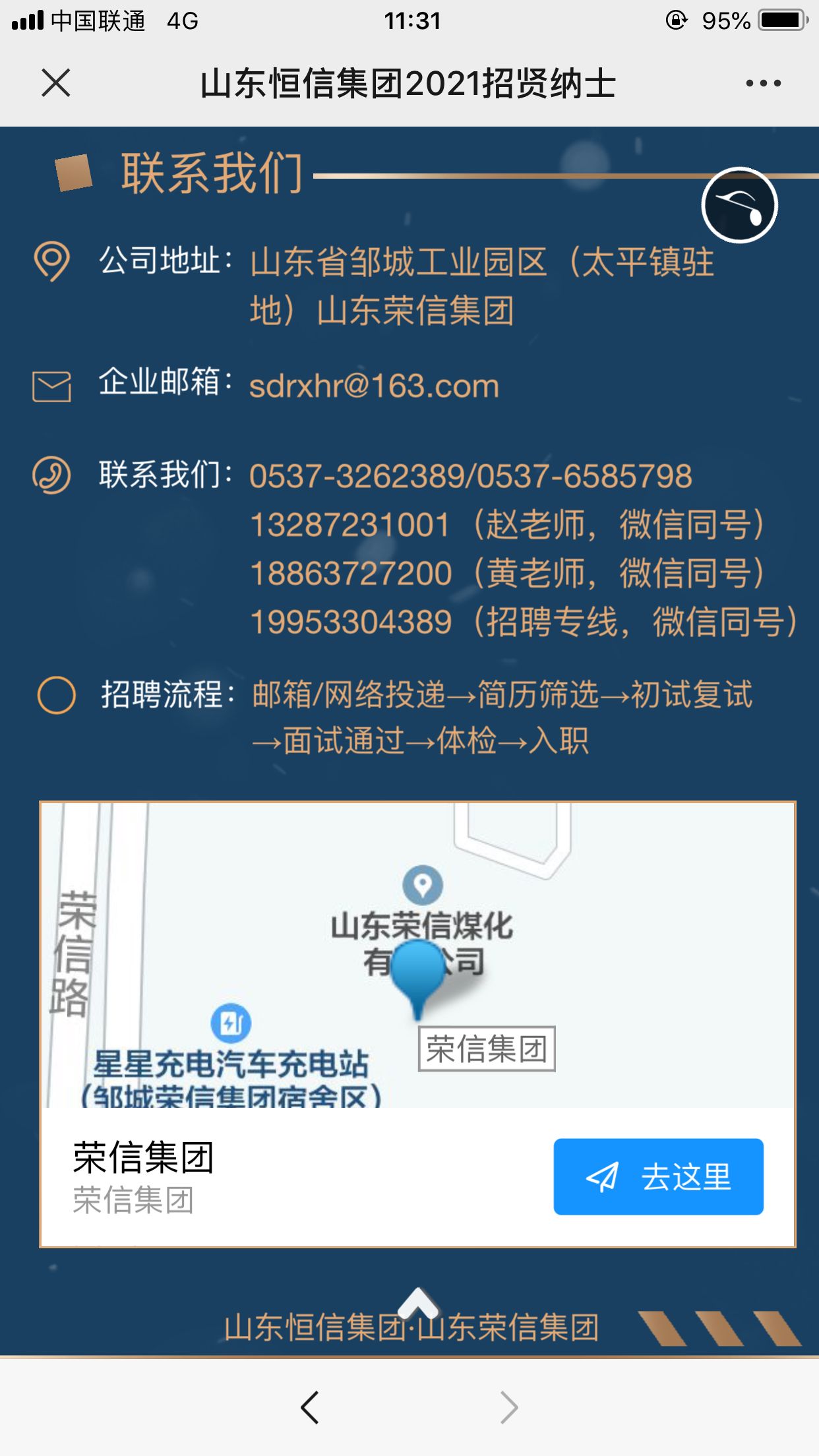Tap 去这里 to navigate there
The width and height of the screenshot is (819, 1456).
coord(658,1176)
